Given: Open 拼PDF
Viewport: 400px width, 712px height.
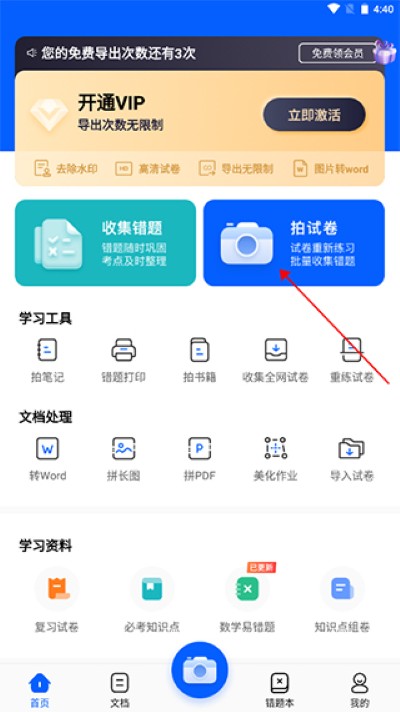Looking at the screenshot, I should click(199, 459).
